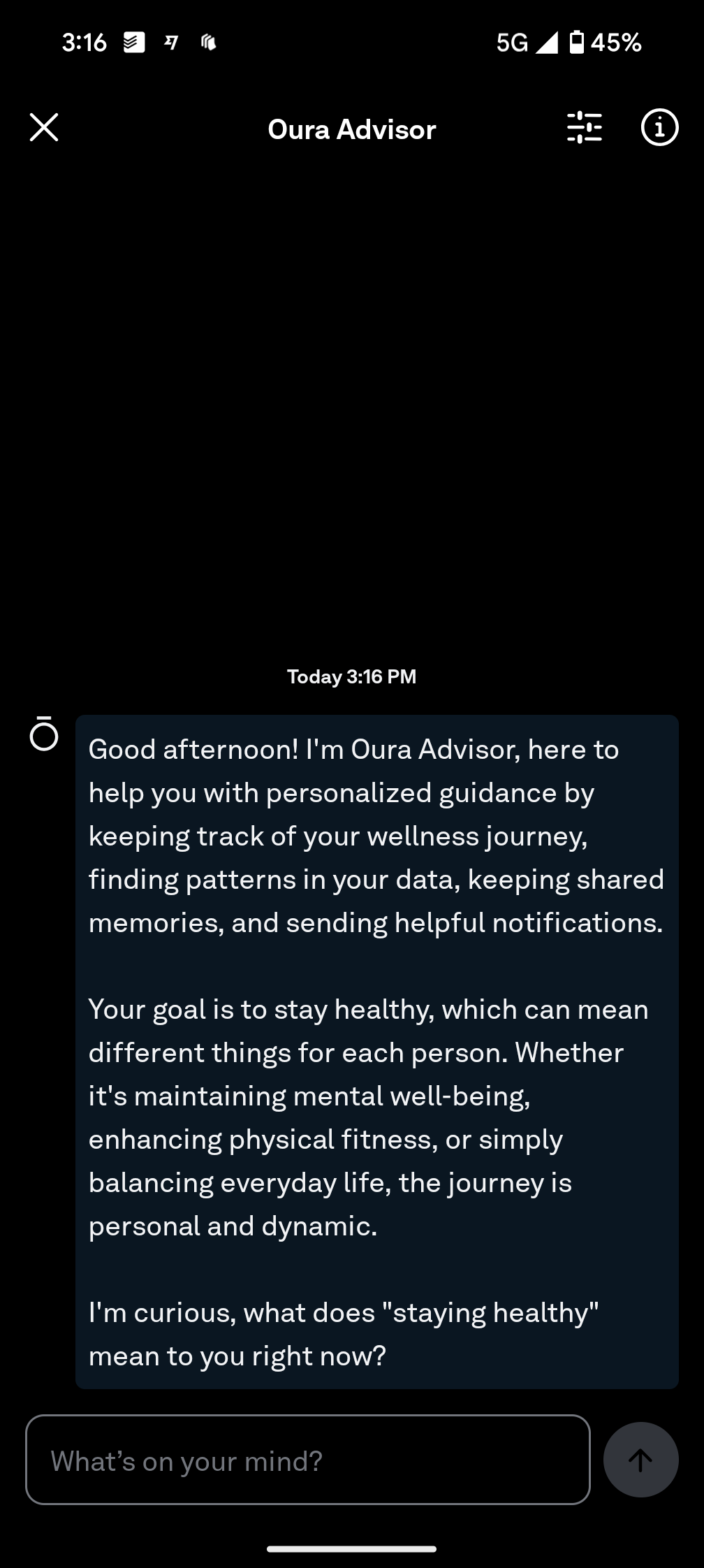Viewport: 704px width, 1568px height.
Task: Close the Oura Advisor chat
Action: pyautogui.click(x=44, y=128)
